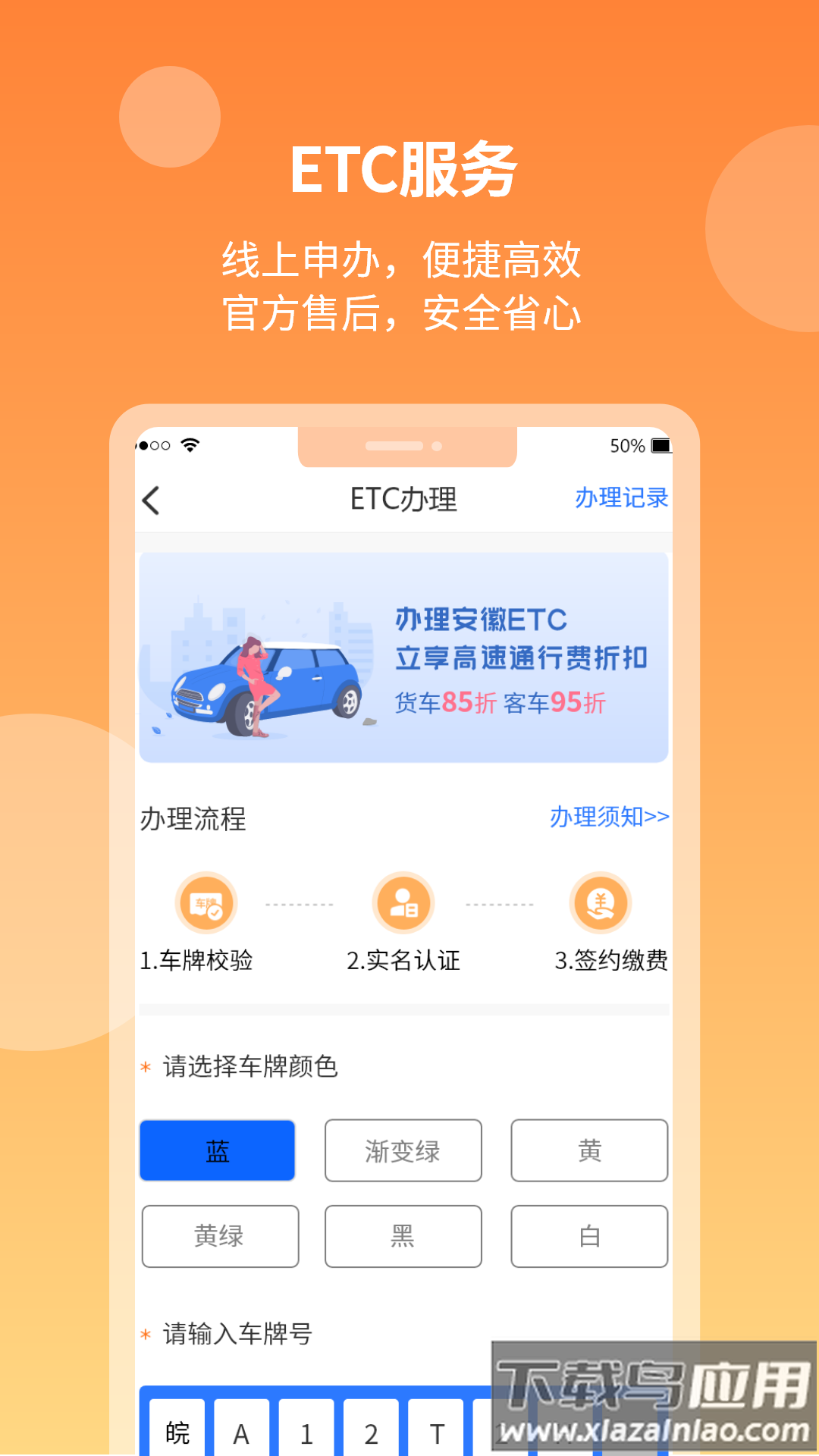This screenshot has width=819, height=1456.
Task: Tap the battery indicator in the status bar
Action: [663, 447]
